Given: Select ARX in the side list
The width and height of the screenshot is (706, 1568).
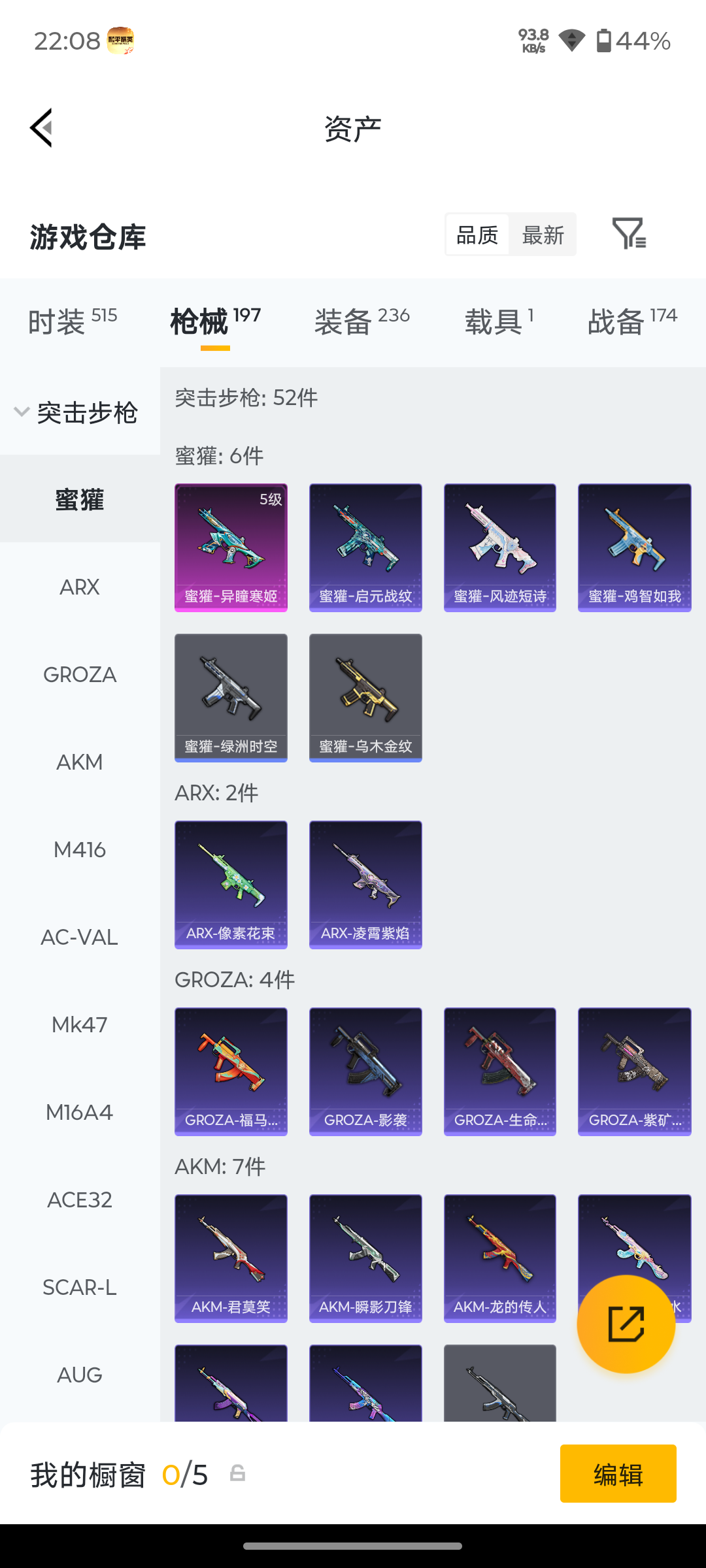Looking at the screenshot, I should 80,587.
